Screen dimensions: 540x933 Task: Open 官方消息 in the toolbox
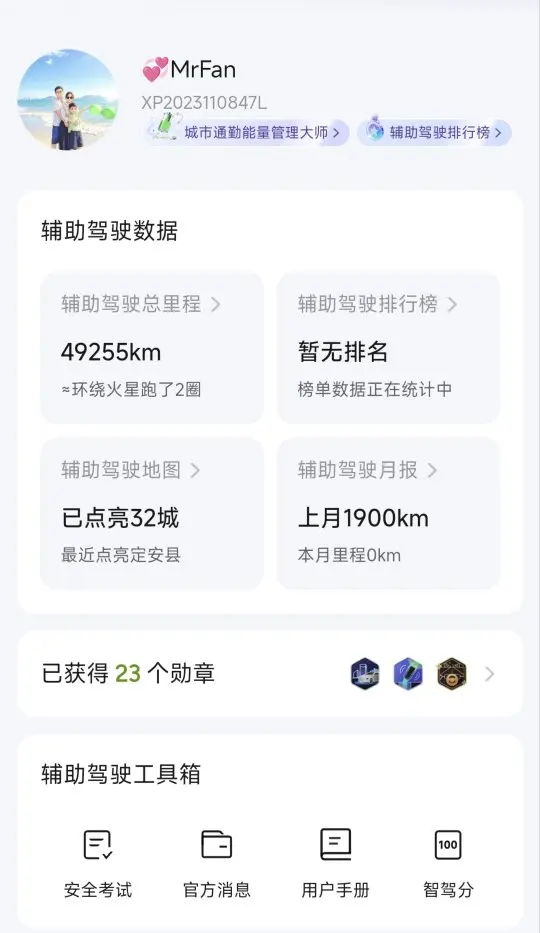pos(216,863)
